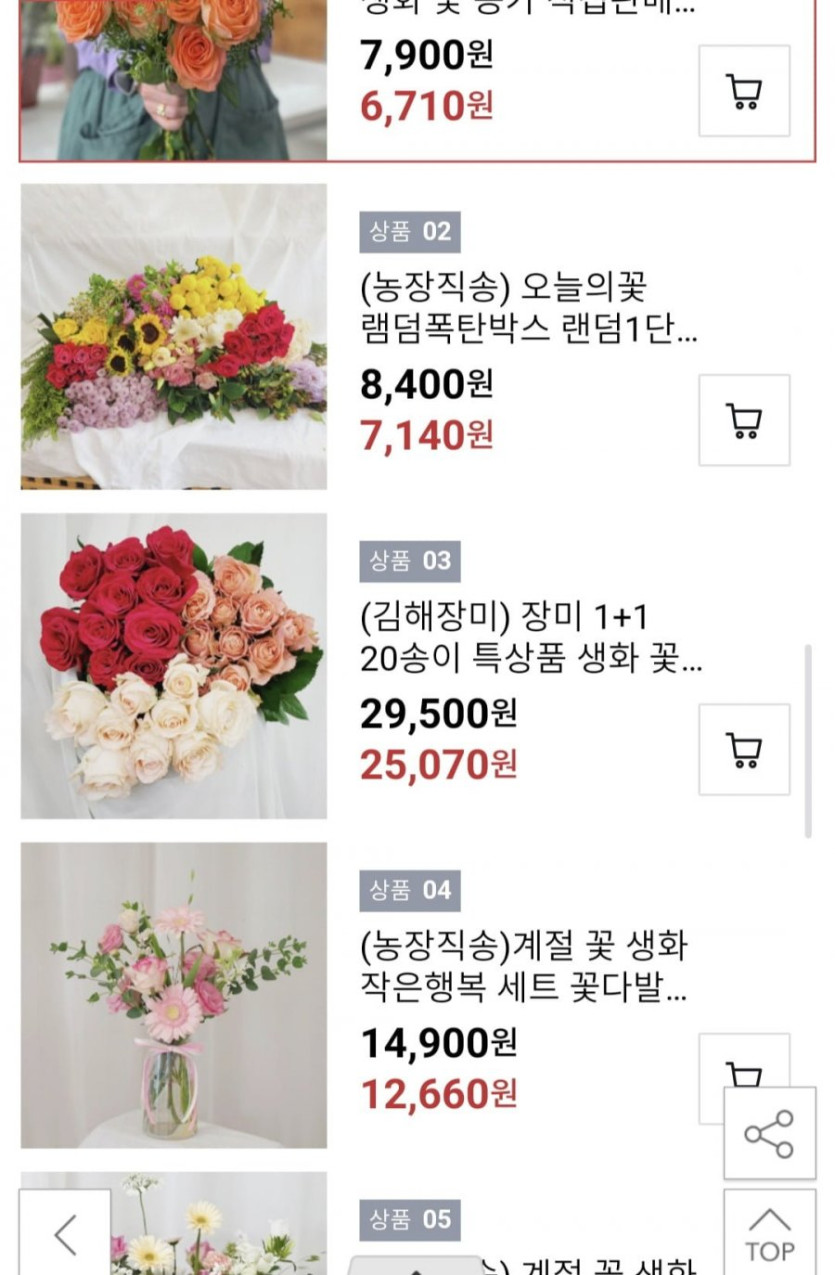Open the 상품 02 flower box image

click(174, 336)
